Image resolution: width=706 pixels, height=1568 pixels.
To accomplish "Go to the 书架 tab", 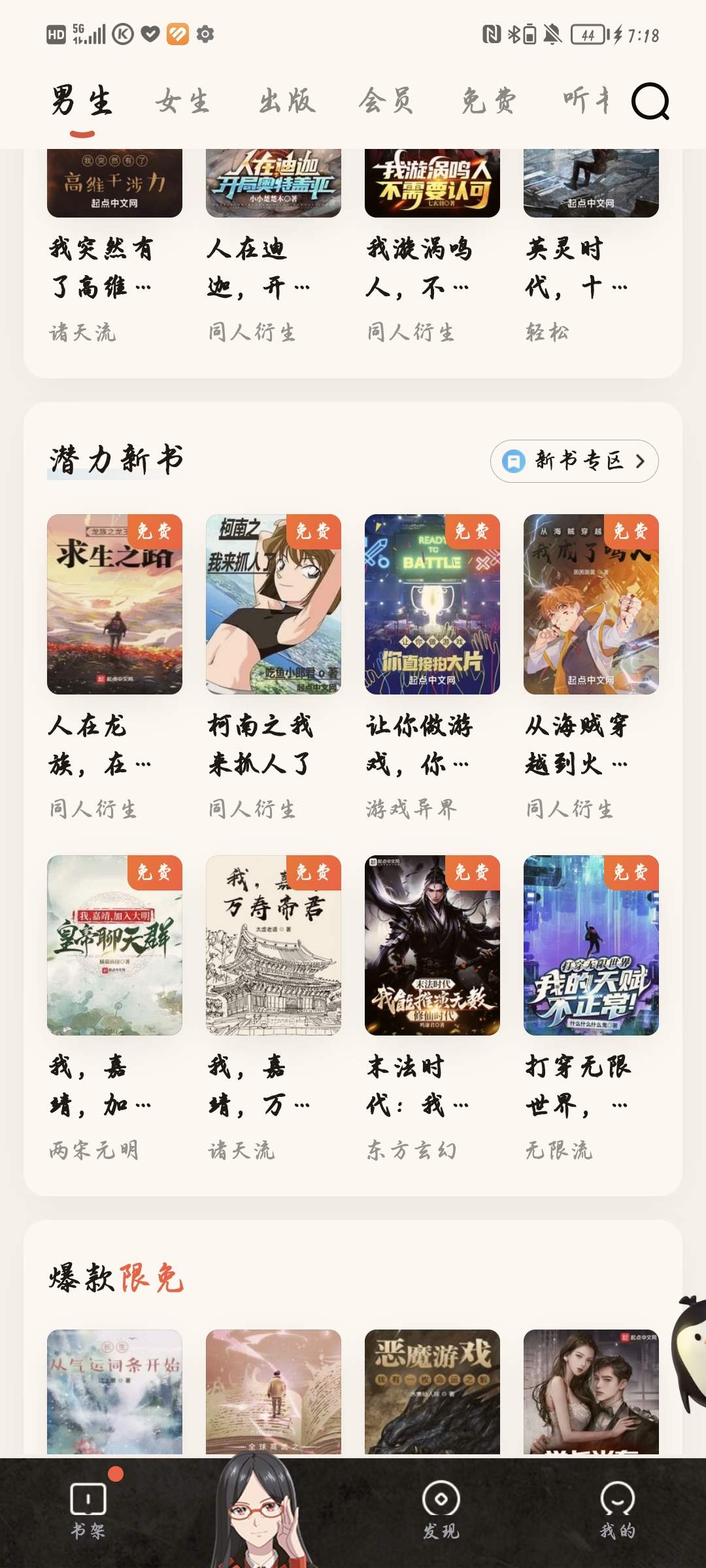I will coord(88,1509).
